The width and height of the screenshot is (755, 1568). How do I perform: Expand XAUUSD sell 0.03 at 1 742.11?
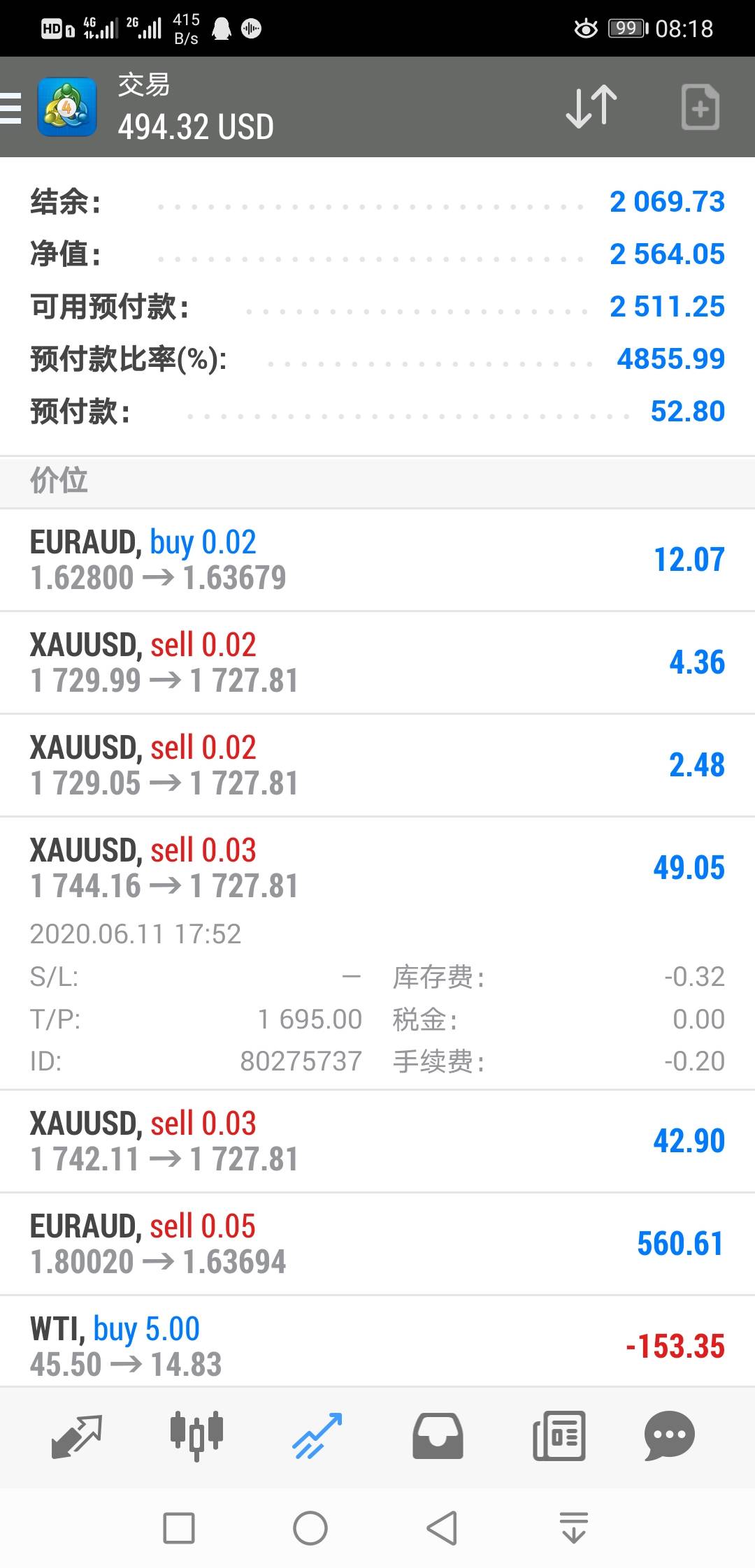(x=377, y=1142)
